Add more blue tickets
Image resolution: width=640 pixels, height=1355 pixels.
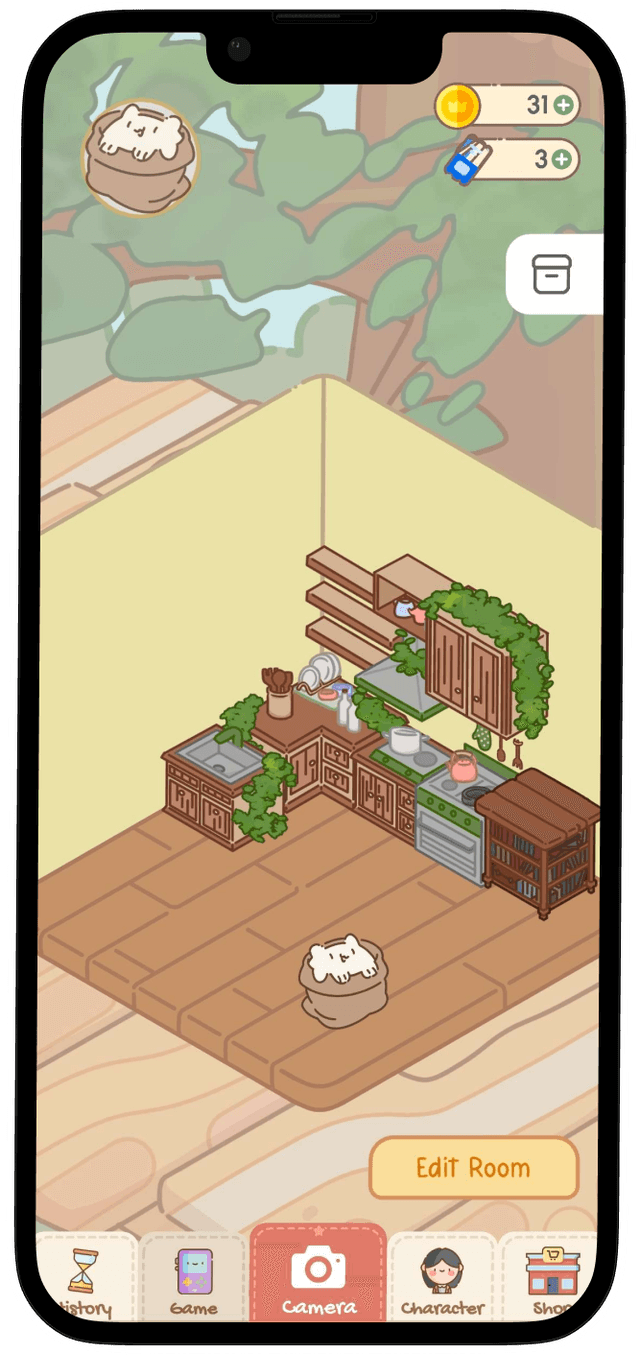click(x=564, y=159)
